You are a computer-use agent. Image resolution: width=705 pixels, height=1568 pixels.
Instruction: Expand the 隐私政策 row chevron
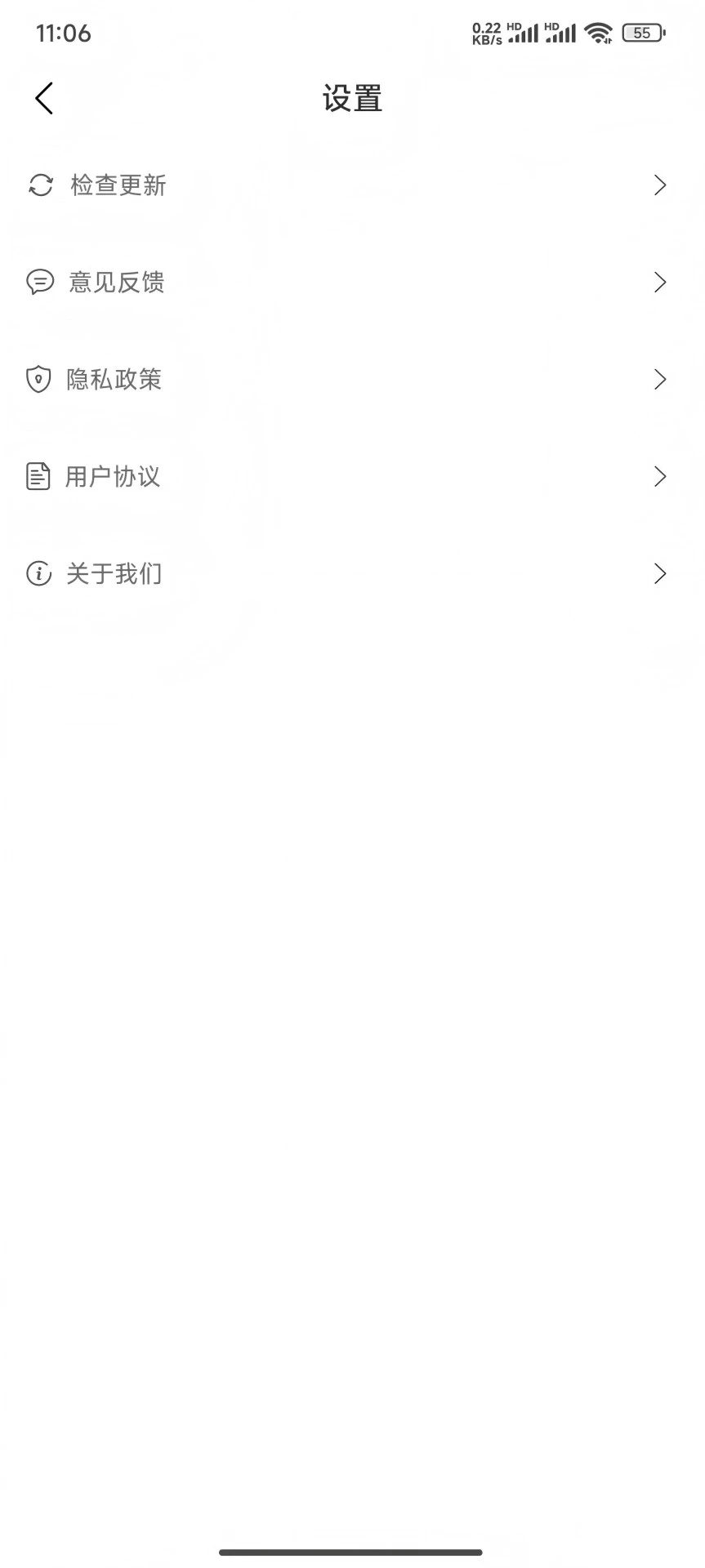click(x=660, y=379)
